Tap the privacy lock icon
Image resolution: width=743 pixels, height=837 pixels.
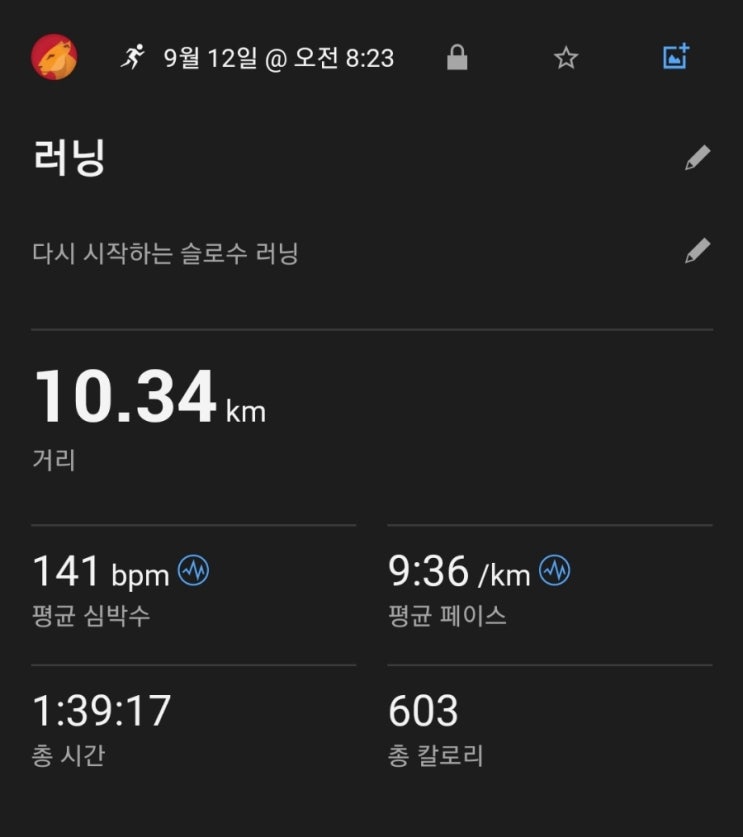click(457, 58)
